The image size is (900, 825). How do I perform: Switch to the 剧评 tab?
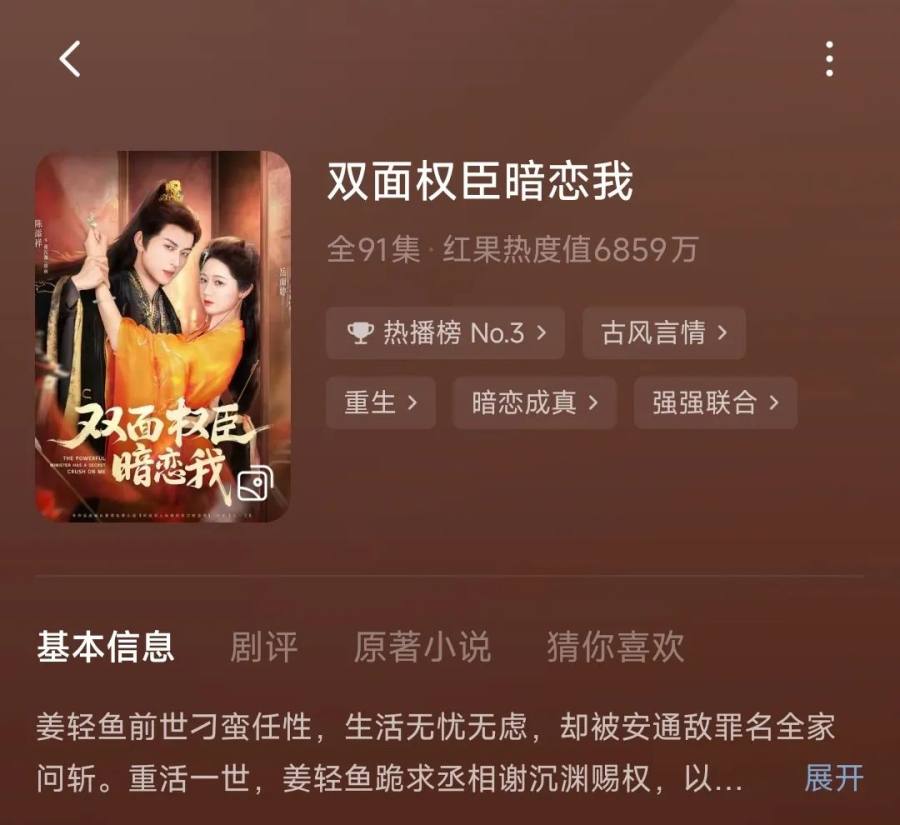tap(264, 647)
